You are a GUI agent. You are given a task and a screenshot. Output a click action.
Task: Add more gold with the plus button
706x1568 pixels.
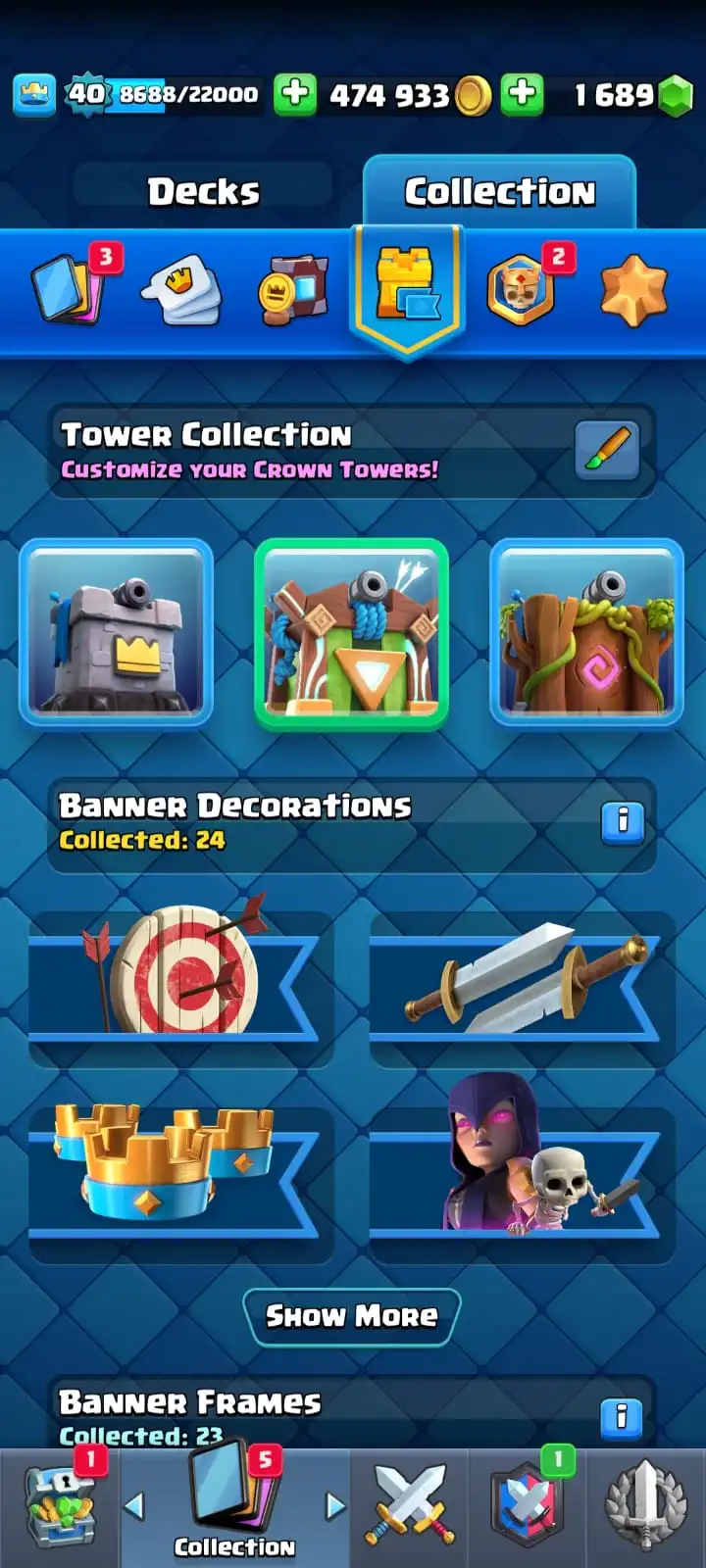point(294,94)
